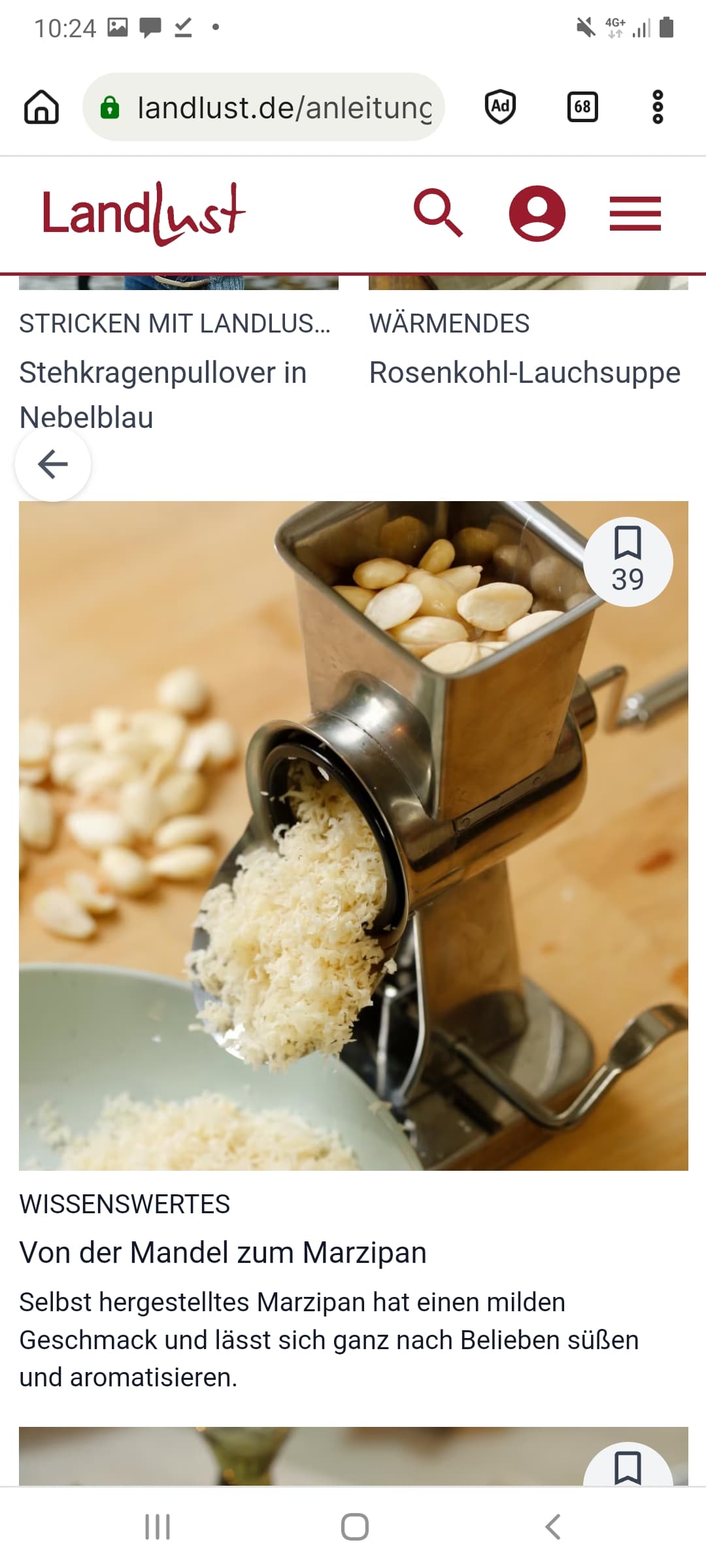Open the ad blocker shield
The width and height of the screenshot is (706, 1568).
pyautogui.click(x=500, y=106)
